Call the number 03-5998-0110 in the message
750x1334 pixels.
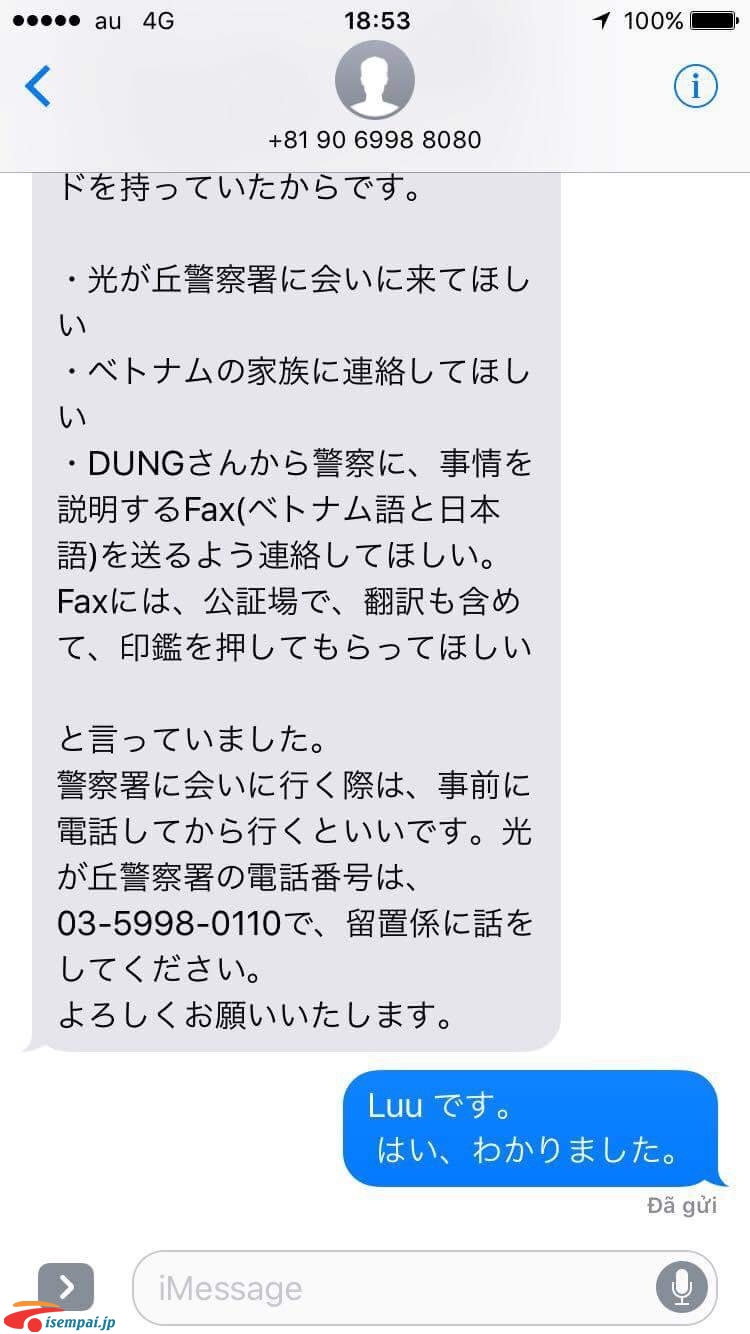(168, 924)
